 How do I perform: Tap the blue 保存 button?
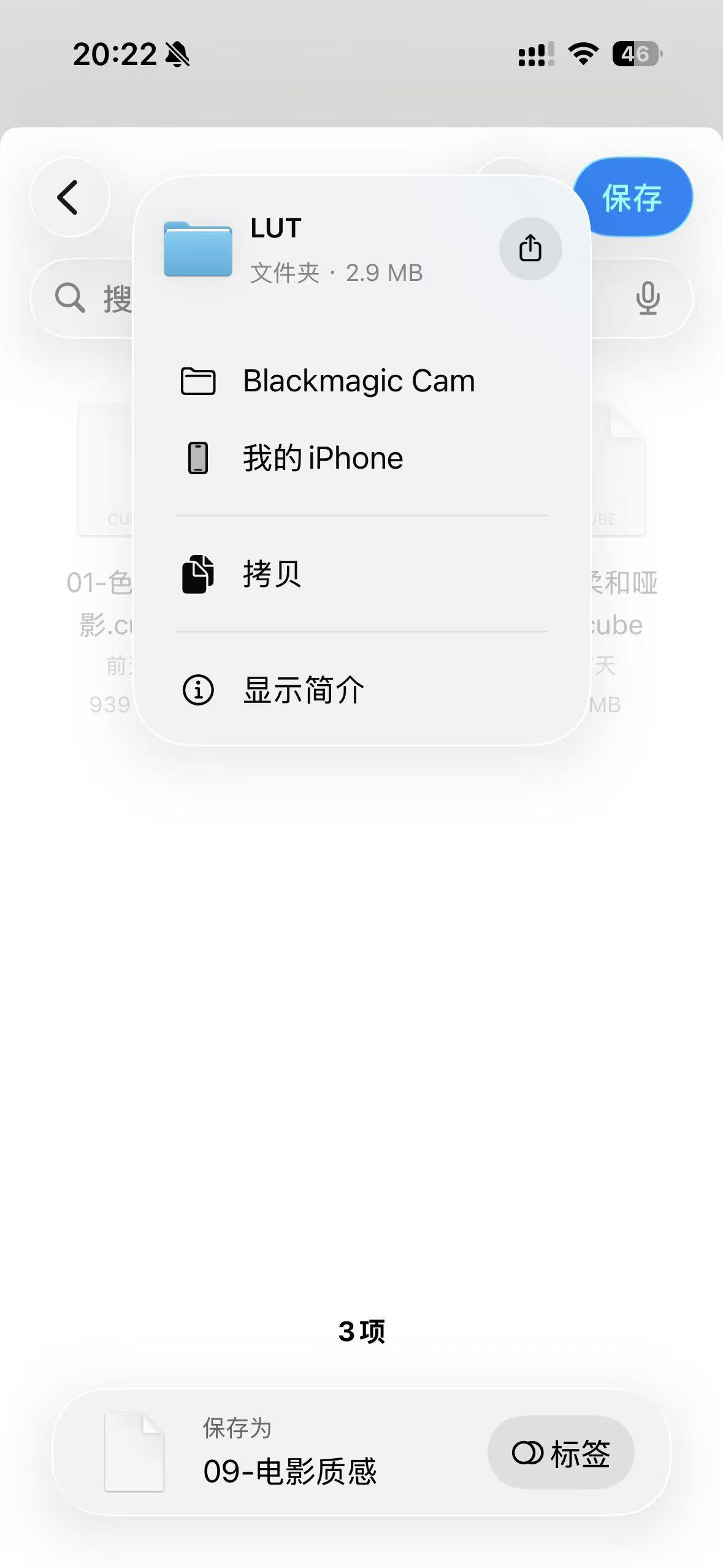[x=632, y=198]
